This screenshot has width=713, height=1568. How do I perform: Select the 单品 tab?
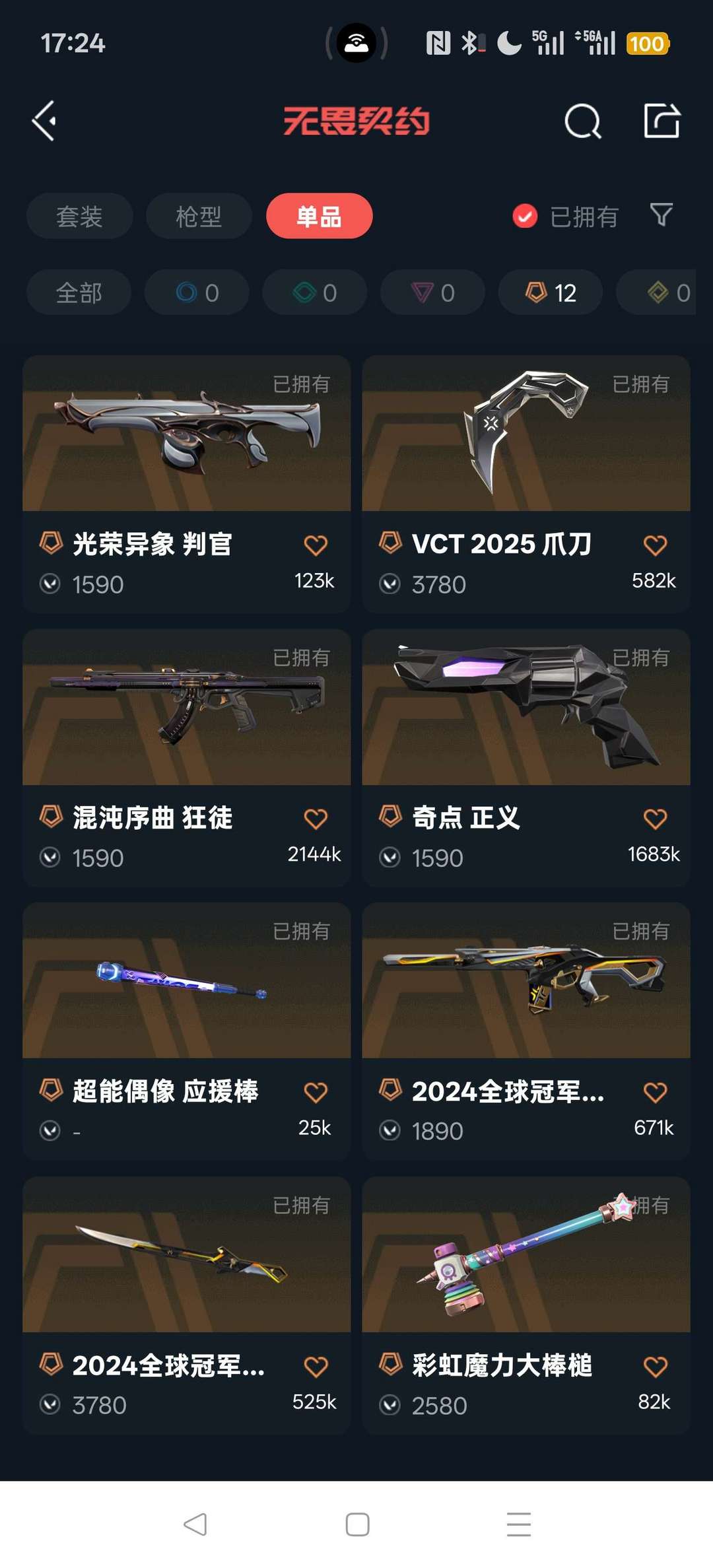(x=319, y=217)
